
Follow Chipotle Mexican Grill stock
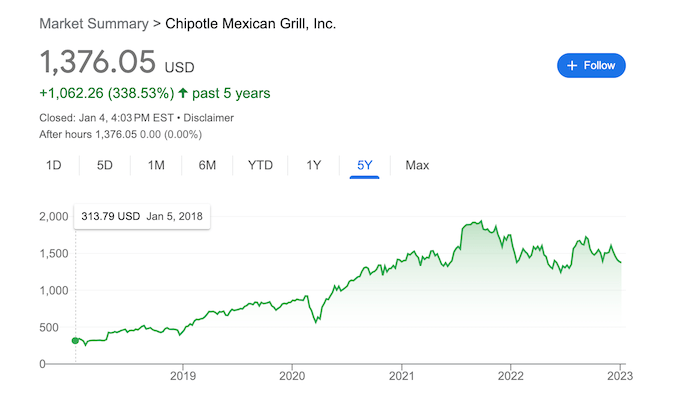[591, 65]
